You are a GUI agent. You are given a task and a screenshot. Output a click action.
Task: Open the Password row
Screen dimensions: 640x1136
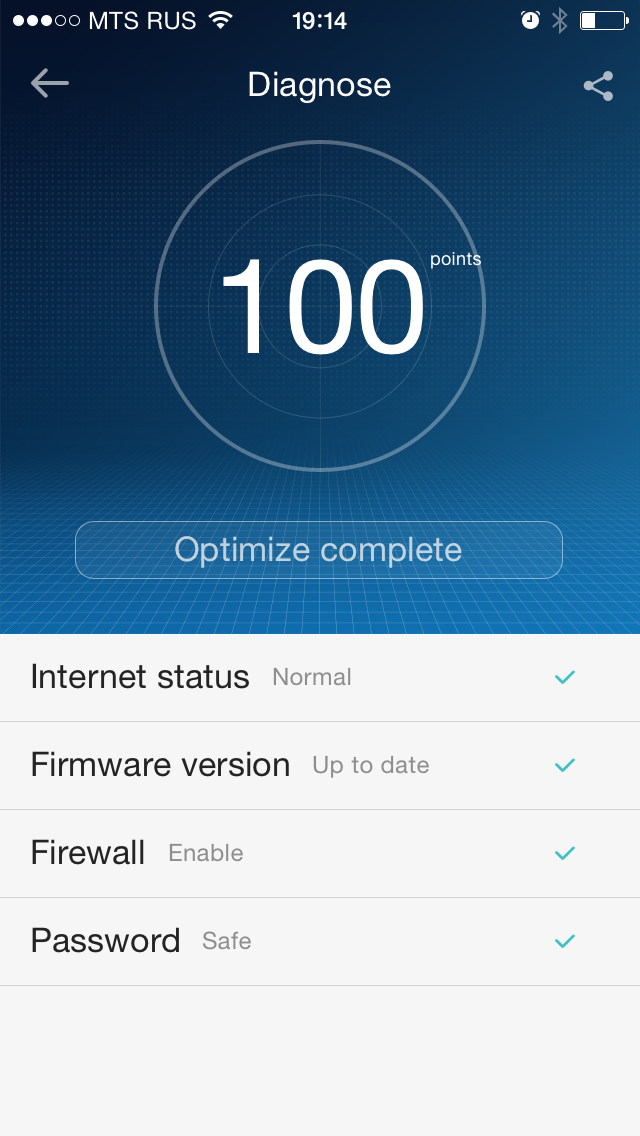click(320, 941)
